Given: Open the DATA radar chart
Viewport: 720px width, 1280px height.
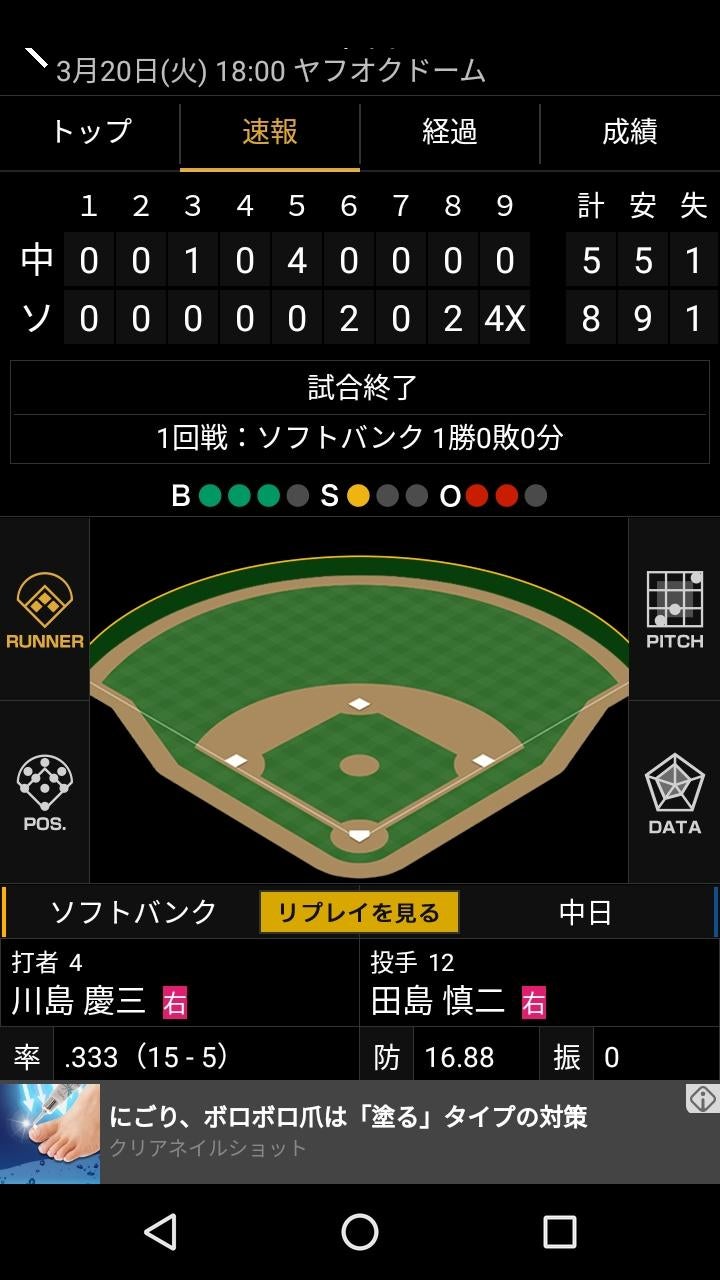Looking at the screenshot, I should point(674,793).
